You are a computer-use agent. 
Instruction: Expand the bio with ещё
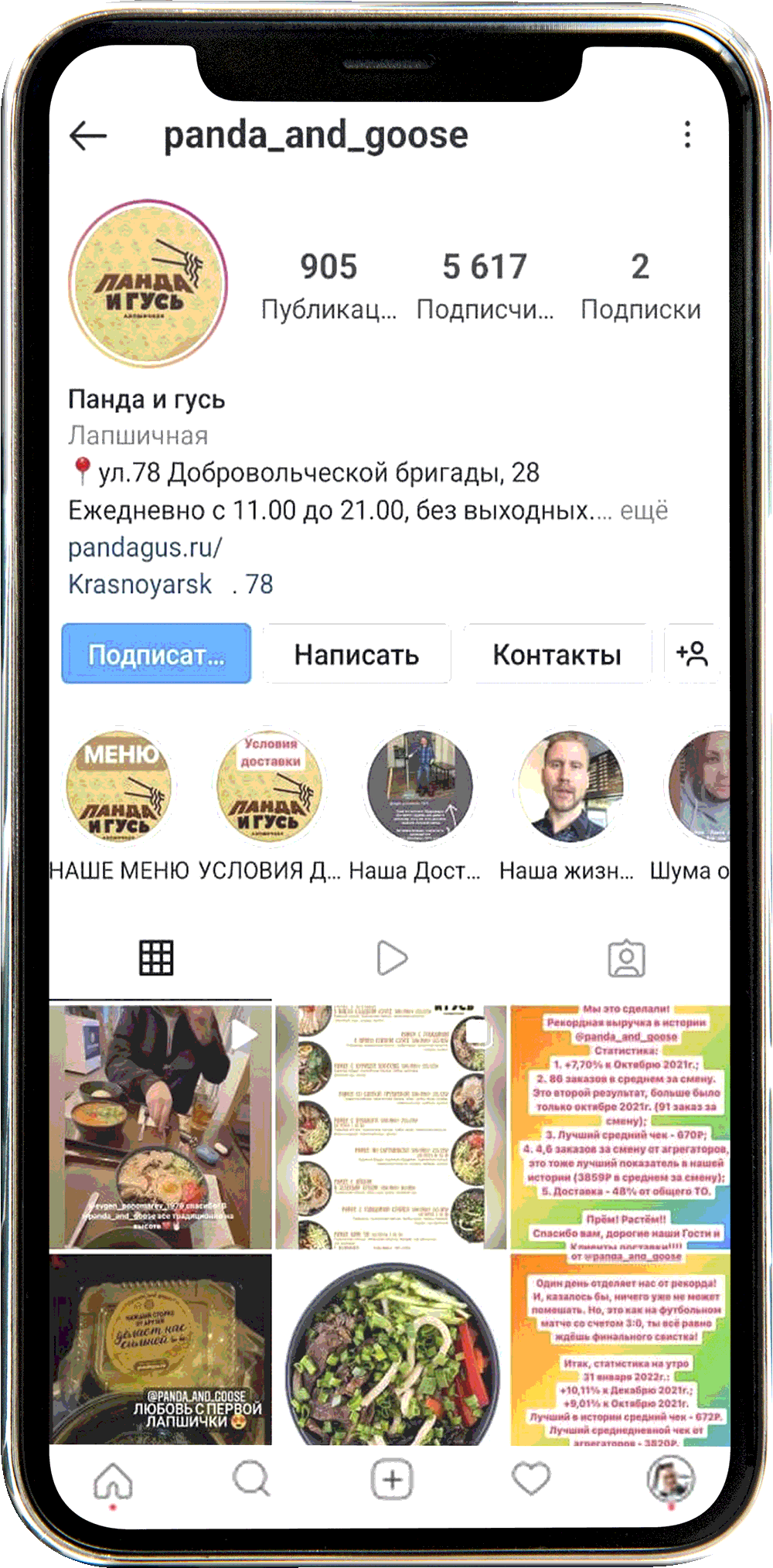pyautogui.click(x=644, y=511)
